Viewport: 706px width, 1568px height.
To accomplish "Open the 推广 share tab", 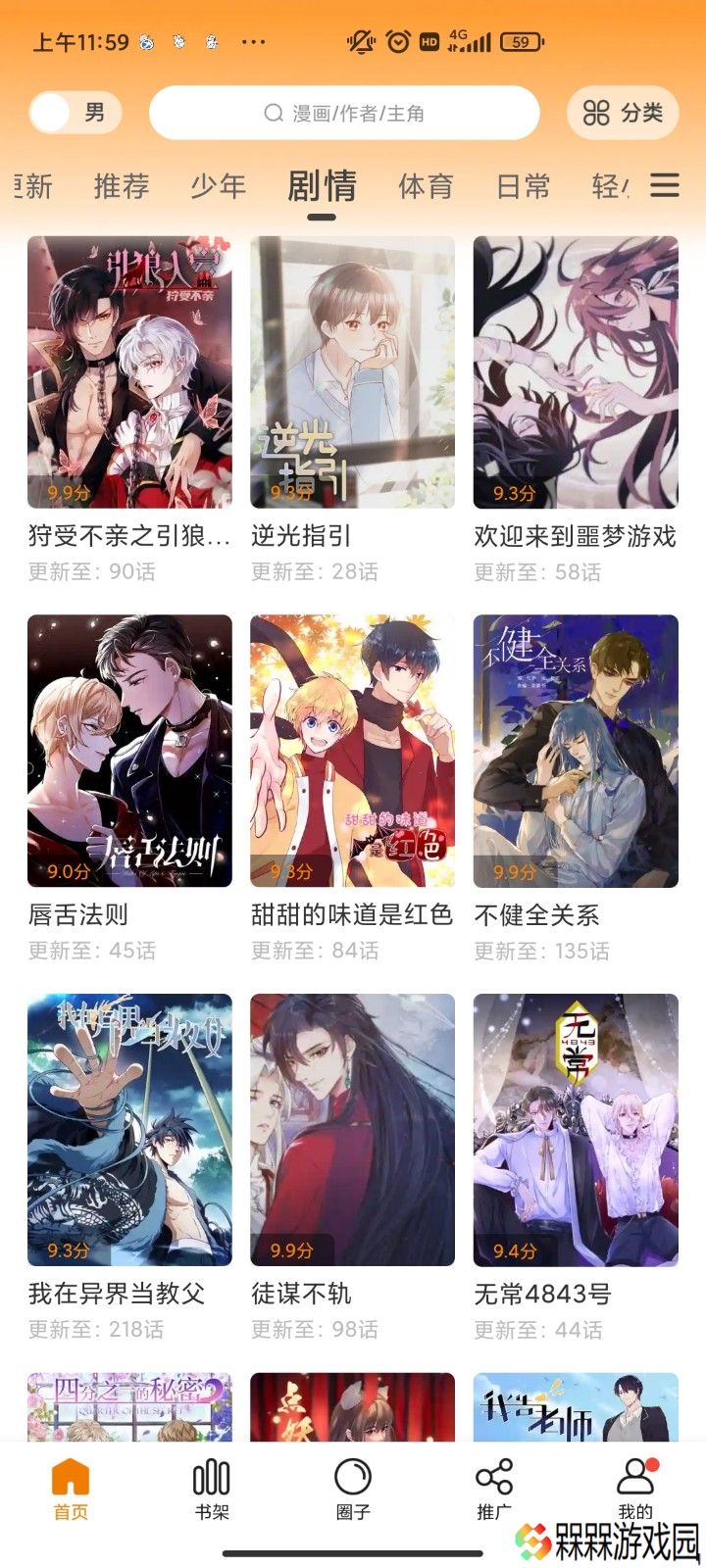I will (494, 1490).
